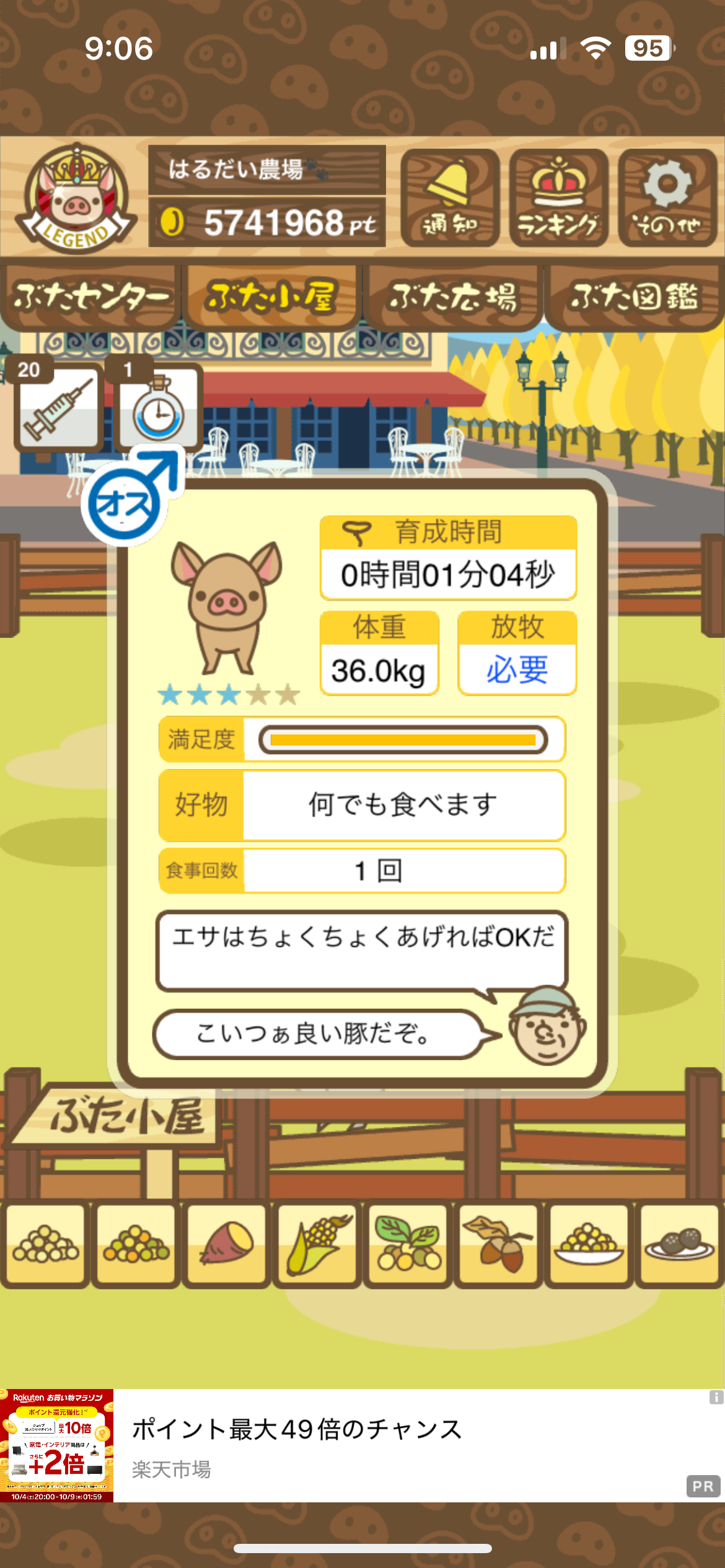Screen dimensions: 725x1568
Task: Use the stopwatch potion item
Action: pos(158,407)
